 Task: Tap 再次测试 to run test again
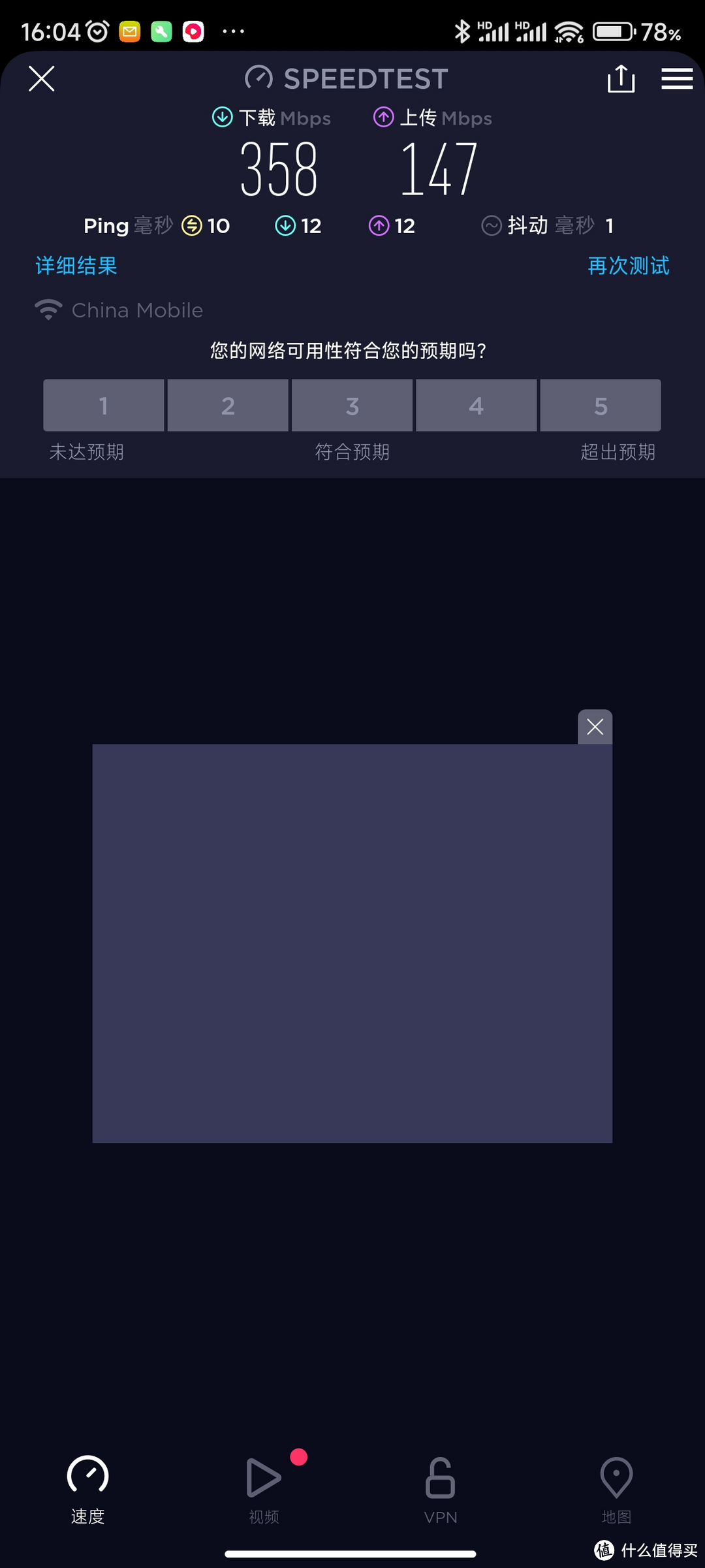coord(628,266)
